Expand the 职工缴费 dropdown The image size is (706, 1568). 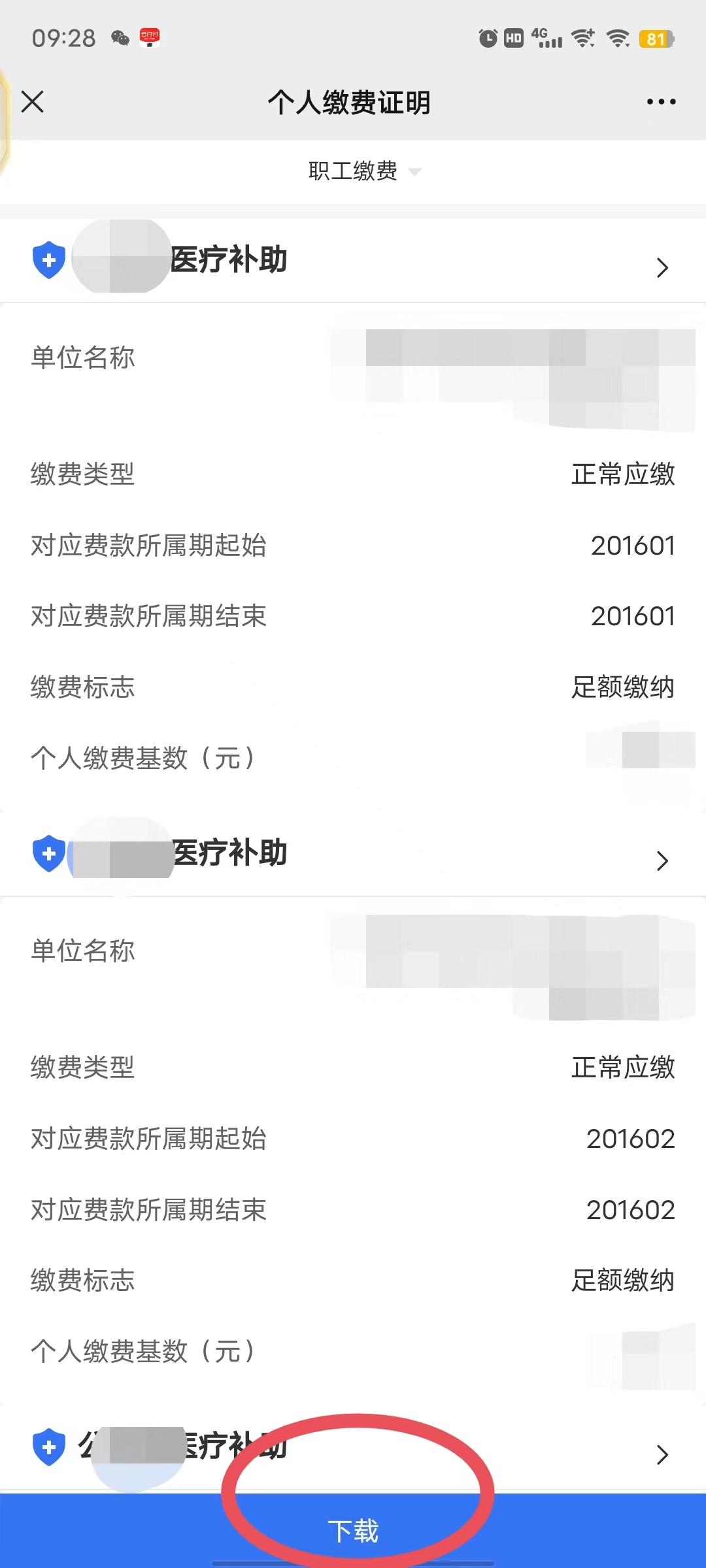365,171
